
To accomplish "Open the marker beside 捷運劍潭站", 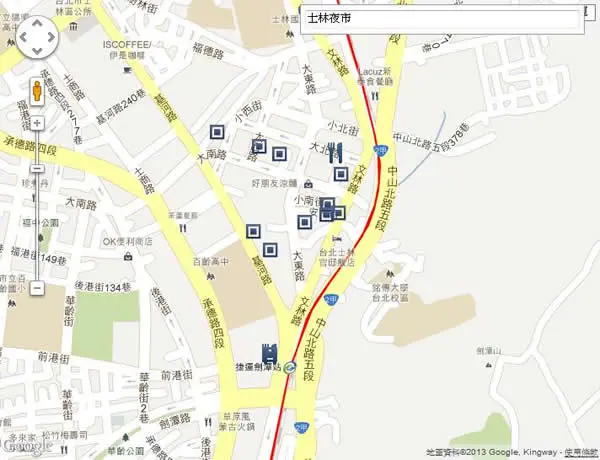I will [269, 354].
